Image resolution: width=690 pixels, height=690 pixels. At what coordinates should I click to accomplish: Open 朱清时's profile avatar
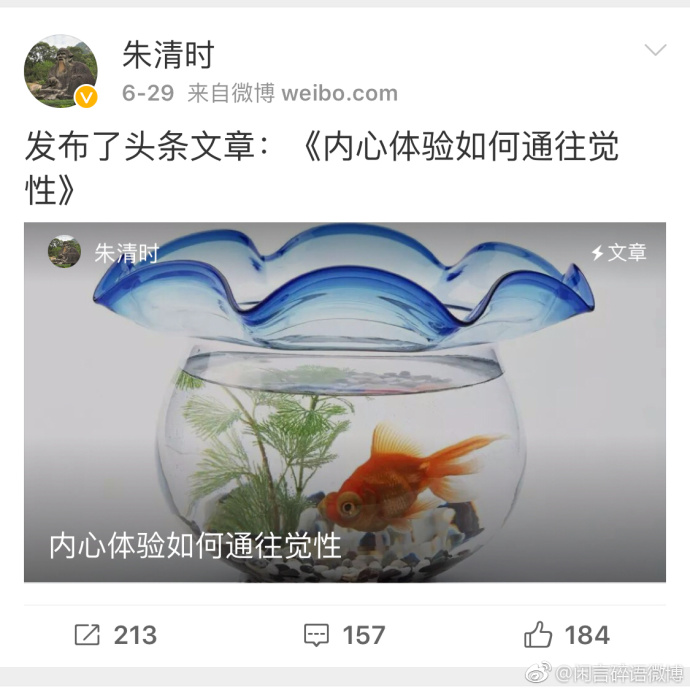pyautogui.click(x=60, y=71)
